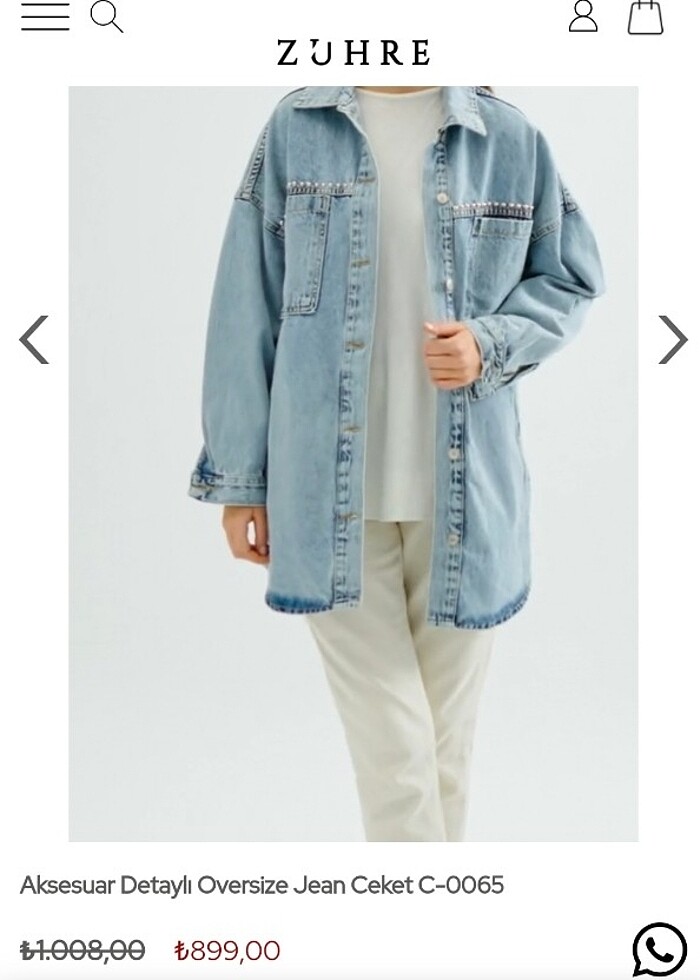Image resolution: width=700 pixels, height=980 pixels.
Task: Go to the Zühre home logo
Action: (x=353, y=53)
